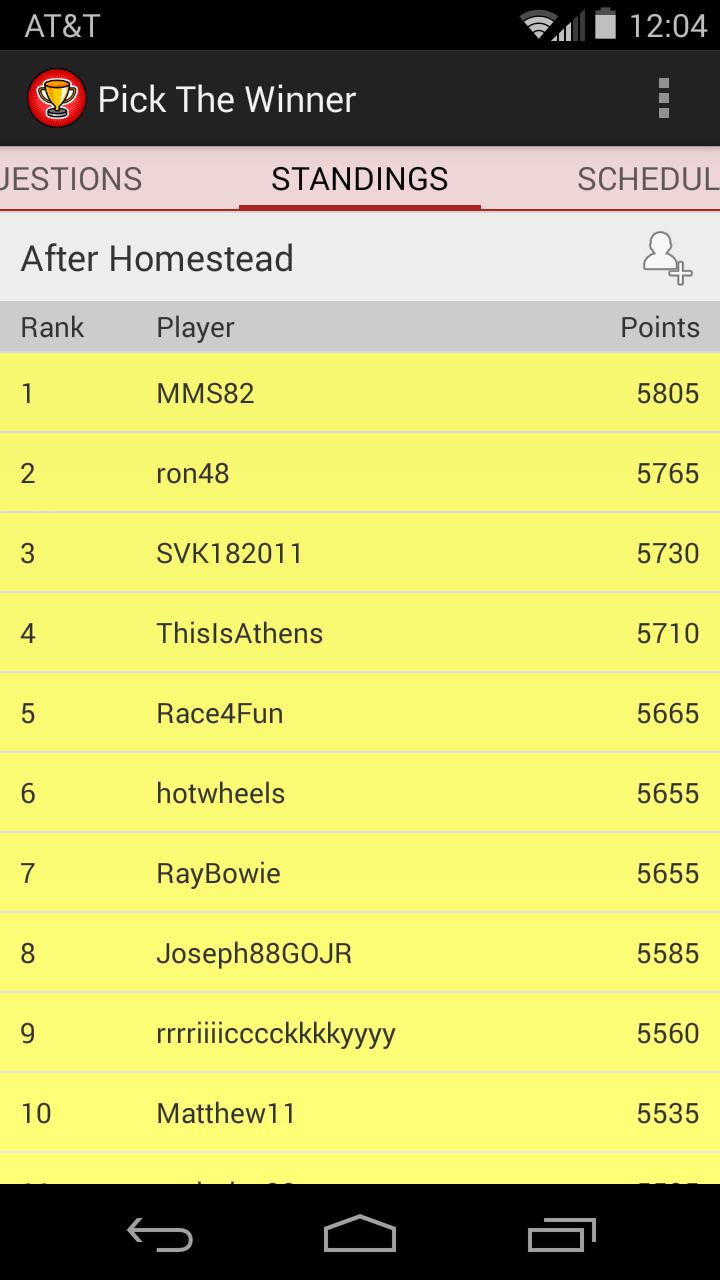Open Joseph88GOJR's entry

(360, 953)
